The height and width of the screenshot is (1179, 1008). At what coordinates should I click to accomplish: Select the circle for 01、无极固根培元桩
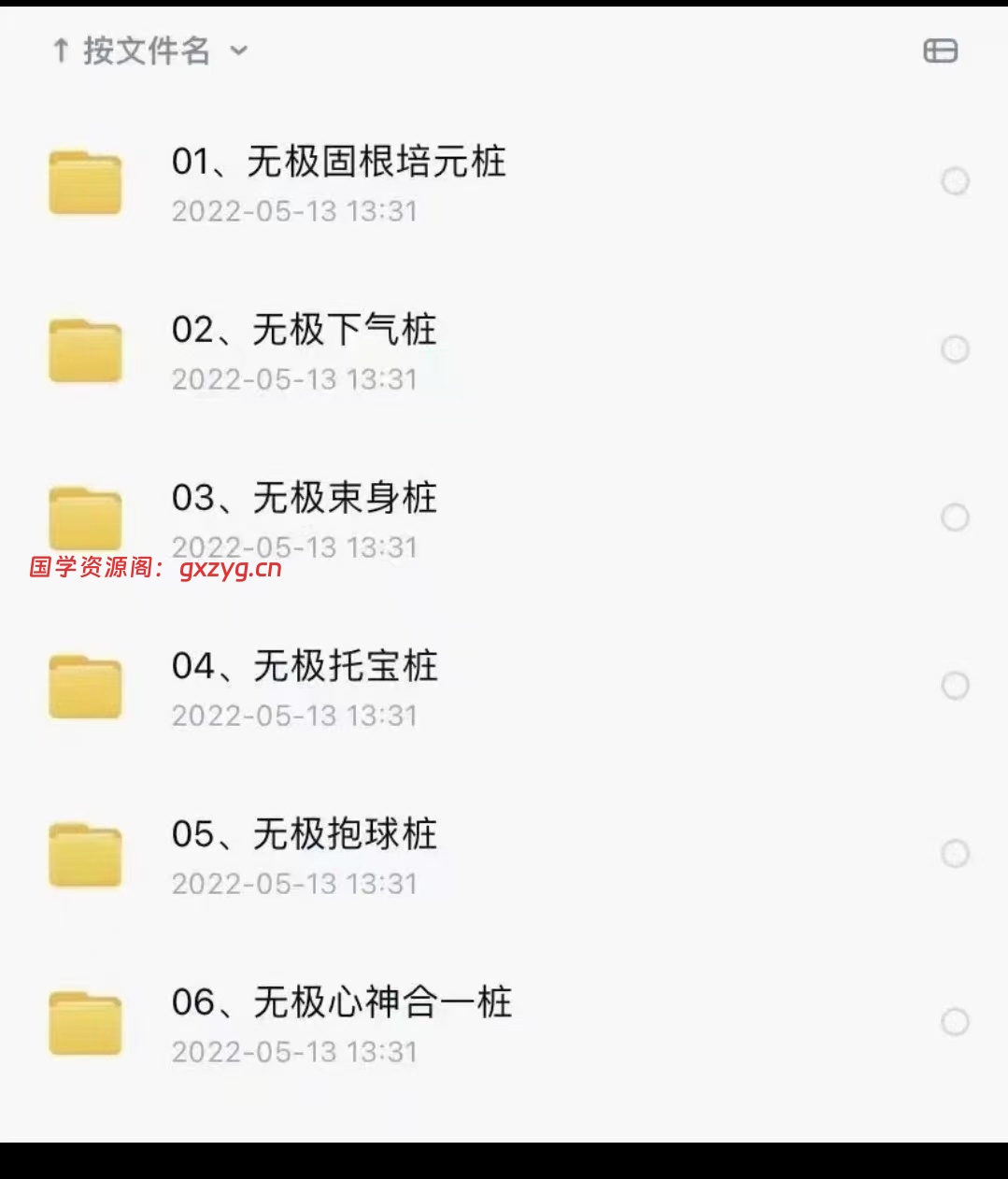(955, 181)
